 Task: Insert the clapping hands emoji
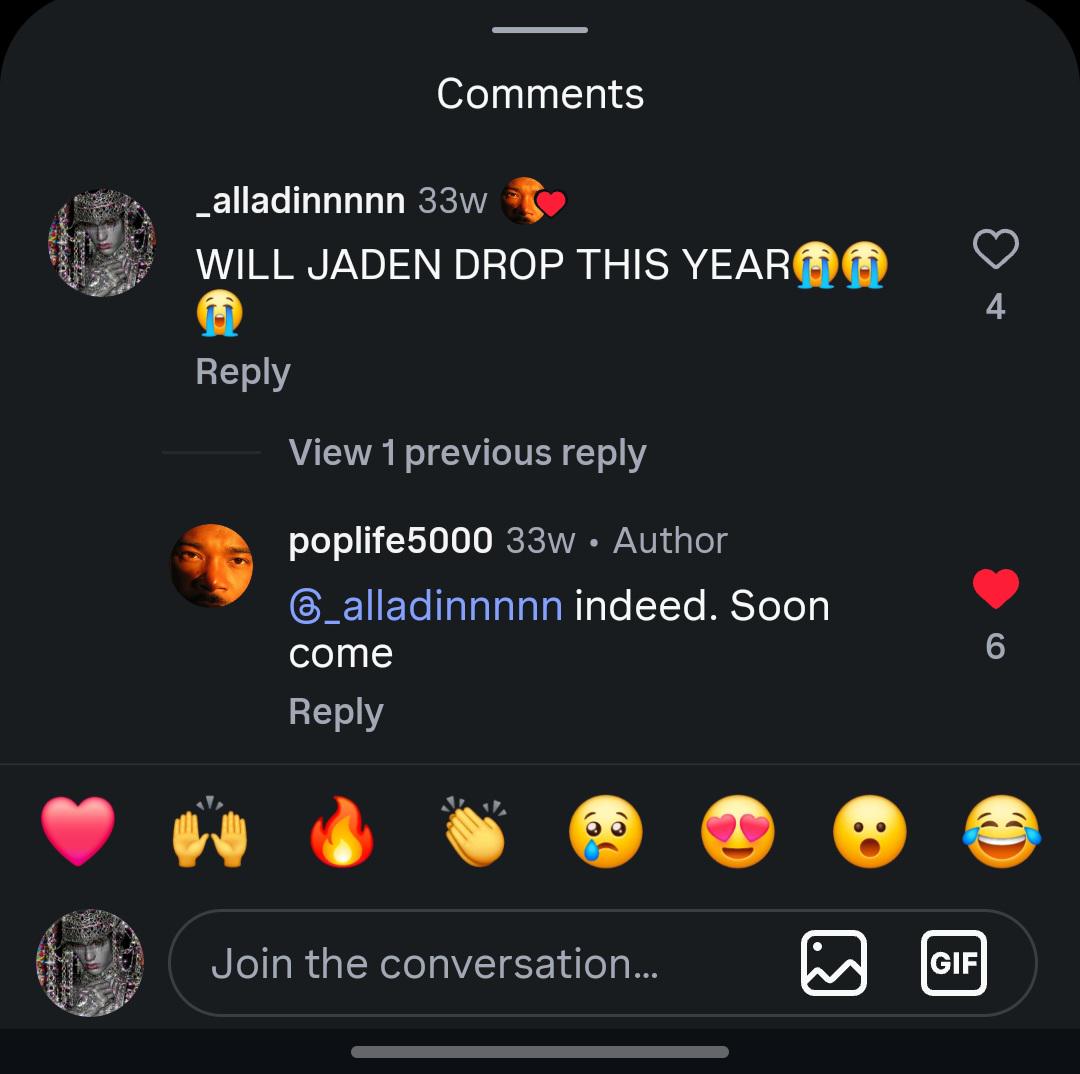point(474,830)
